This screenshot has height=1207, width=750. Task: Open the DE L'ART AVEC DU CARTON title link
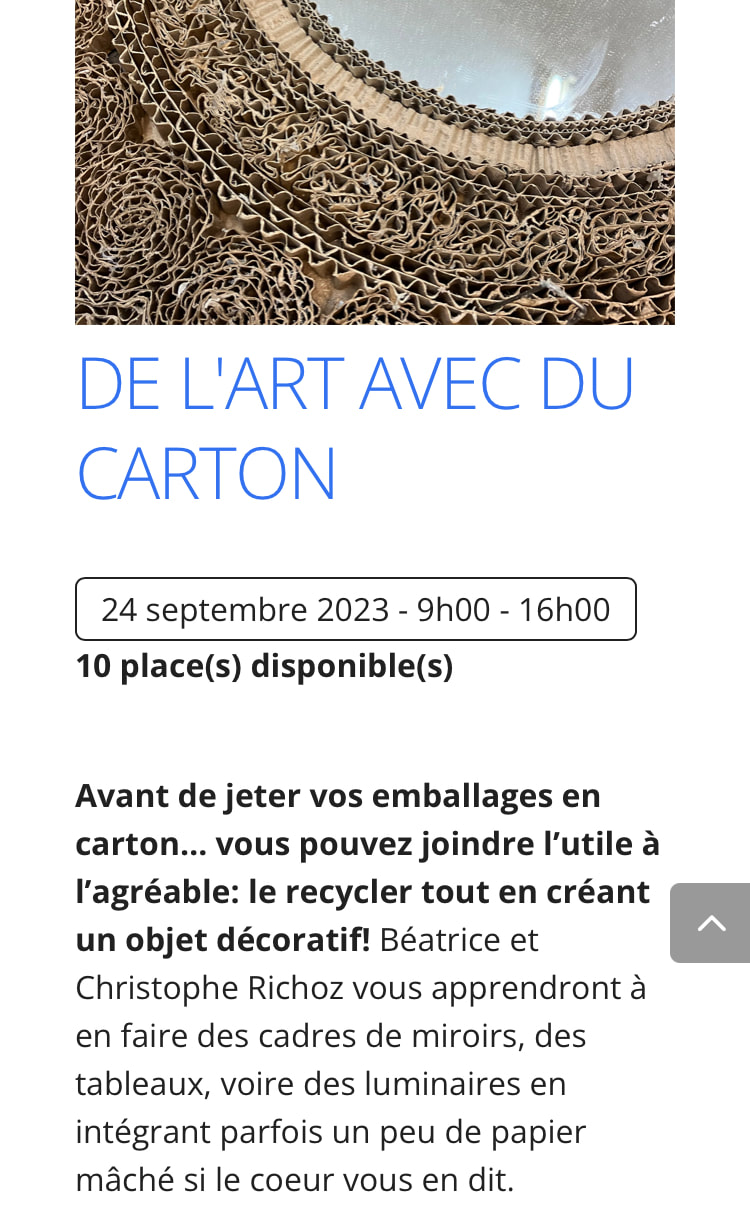click(x=355, y=428)
